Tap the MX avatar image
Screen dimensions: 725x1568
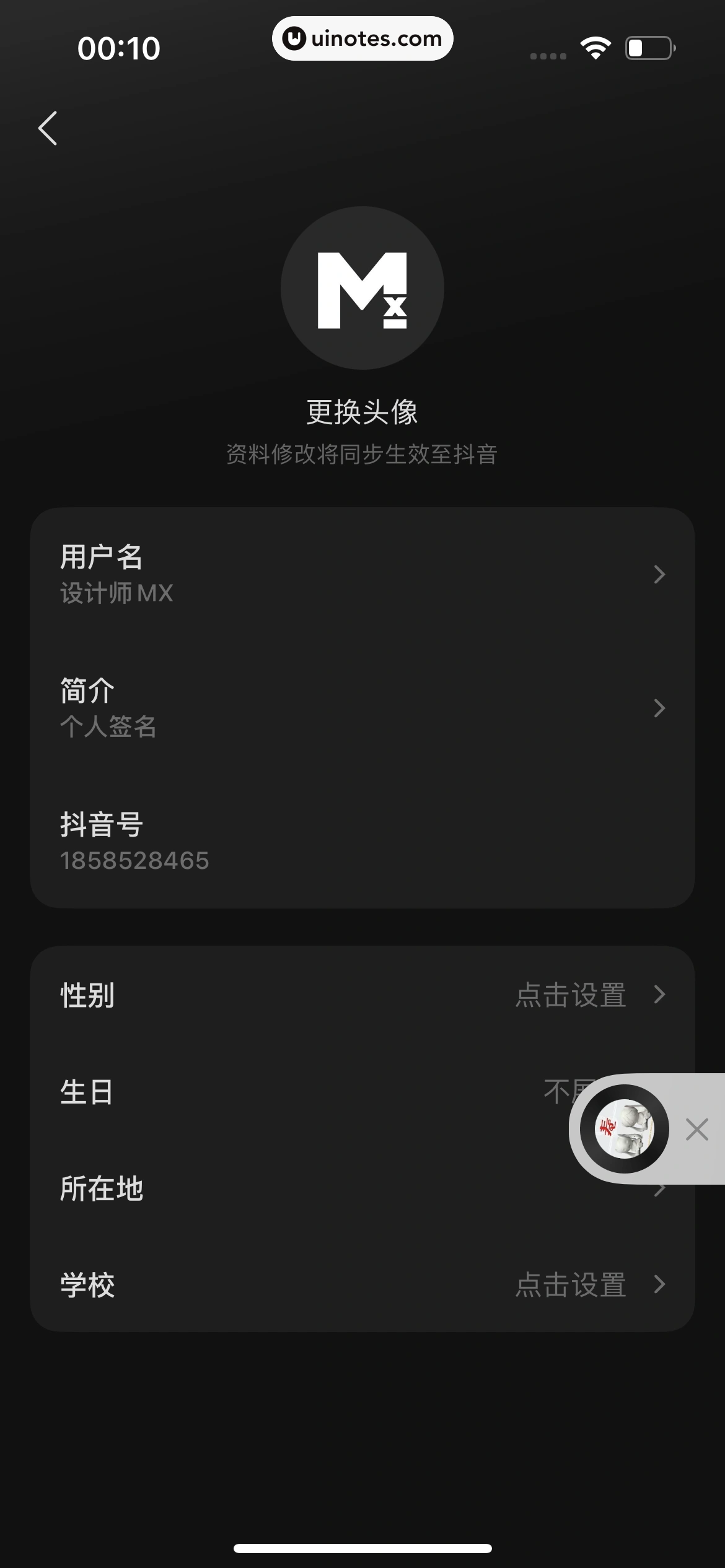click(x=362, y=287)
